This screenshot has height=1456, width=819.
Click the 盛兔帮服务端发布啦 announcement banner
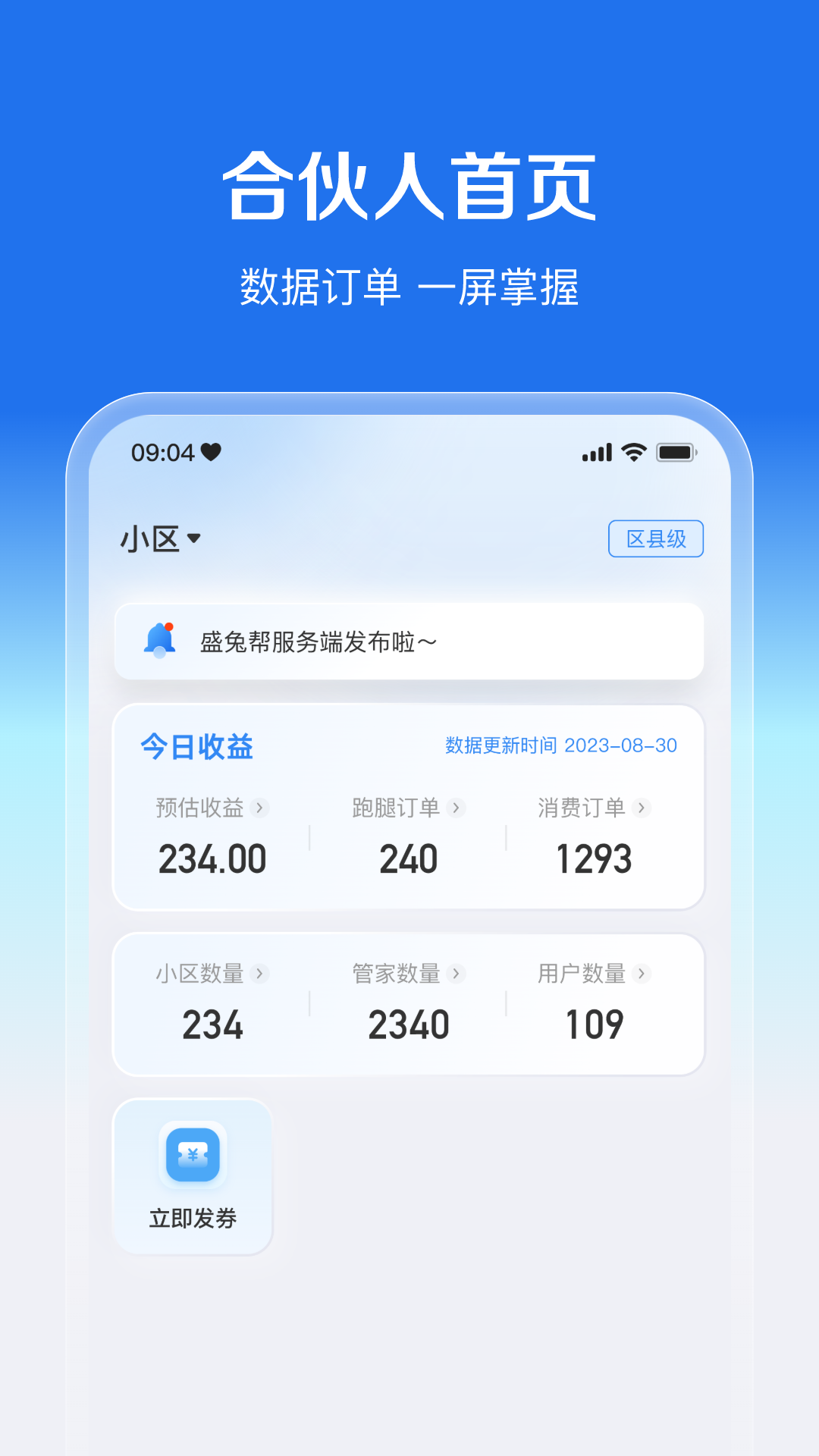(409, 641)
